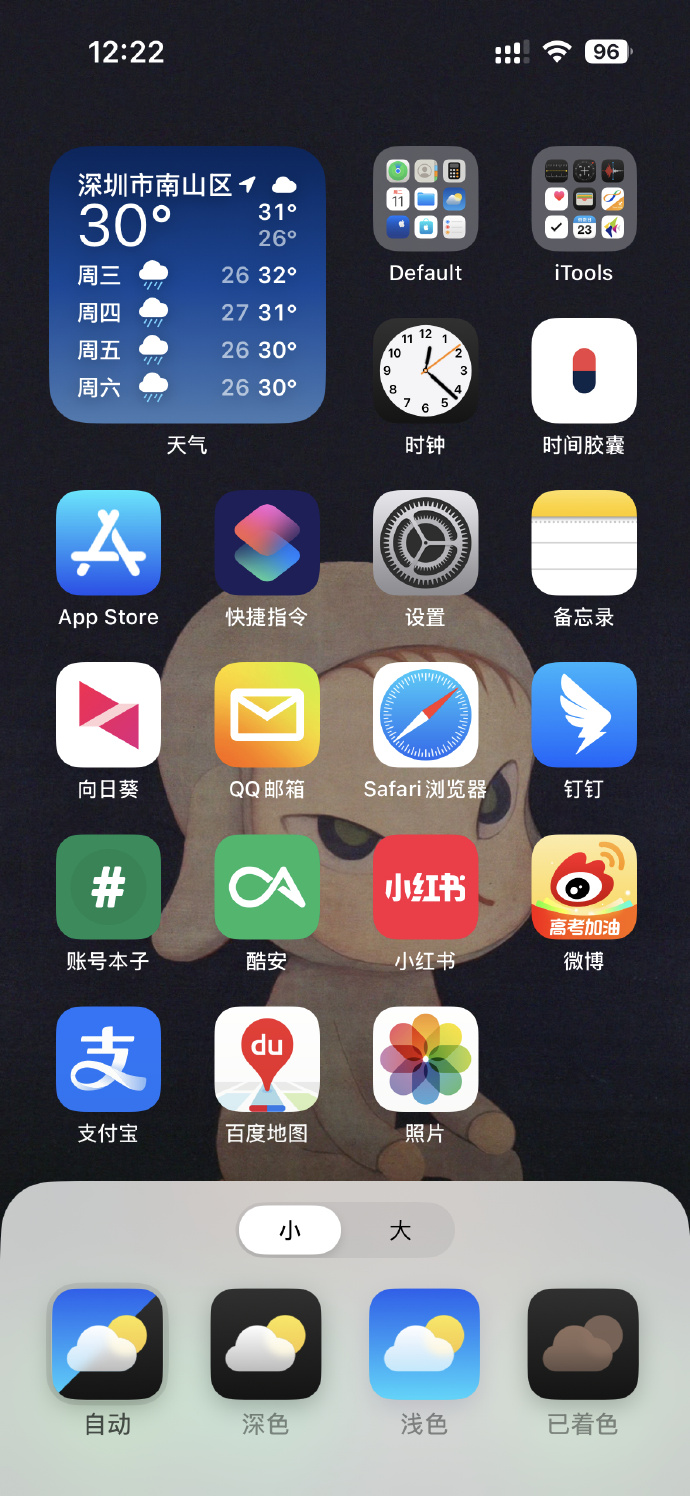Open the 照片 photos app
Image resolution: width=690 pixels, height=1496 pixels.
click(425, 1059)
